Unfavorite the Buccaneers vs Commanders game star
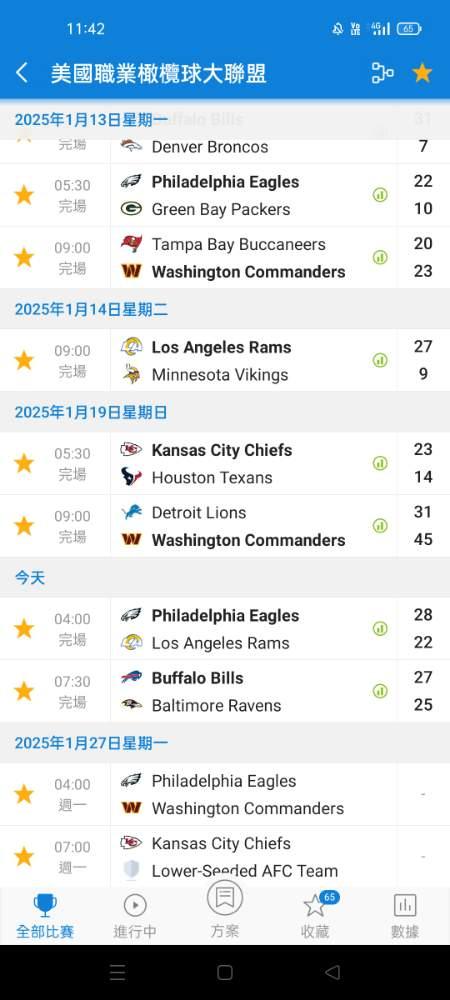Image resolution: width=450 pixels, height=1000 pixels. coord(24,258)
